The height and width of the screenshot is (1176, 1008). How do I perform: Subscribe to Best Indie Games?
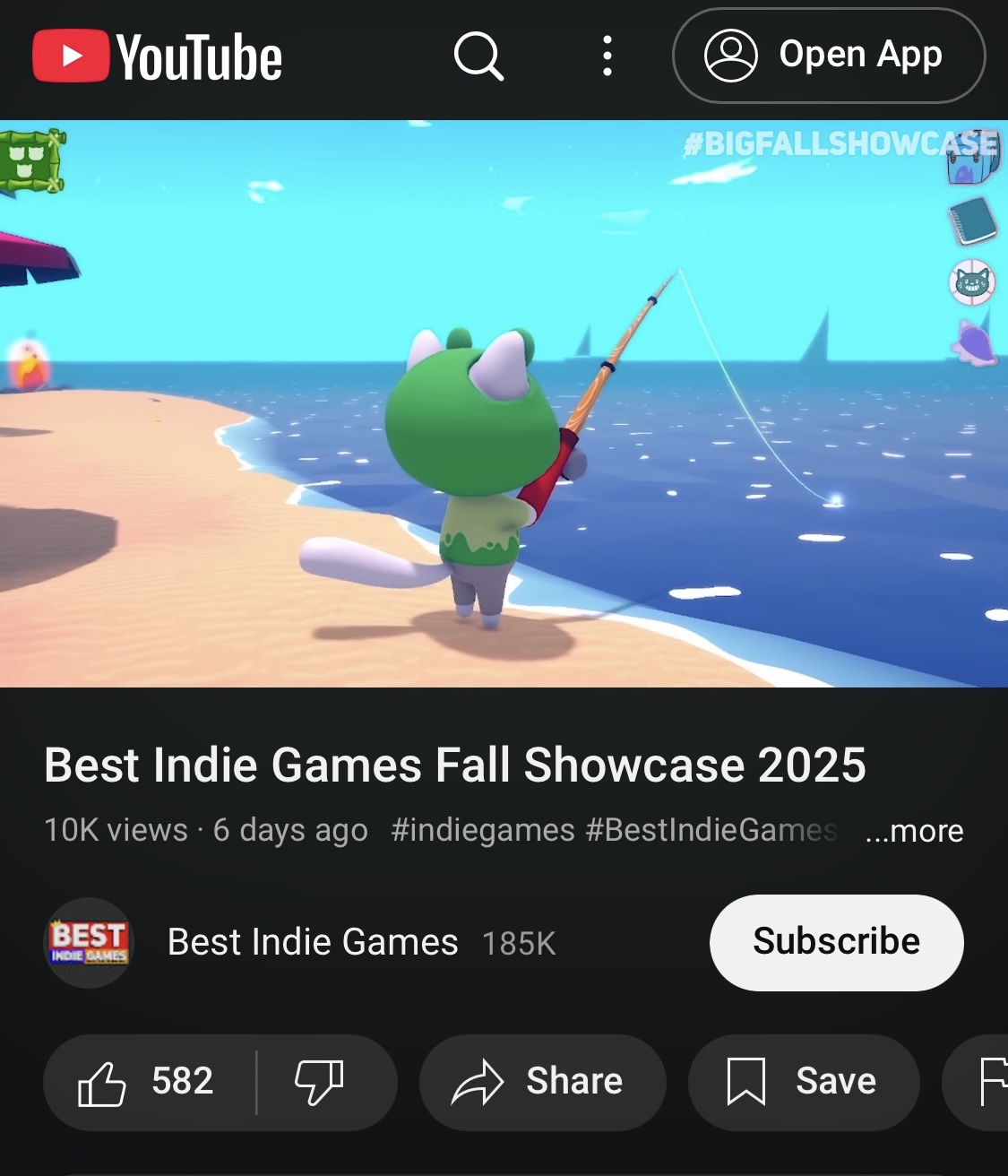click(x=836, y=942)
